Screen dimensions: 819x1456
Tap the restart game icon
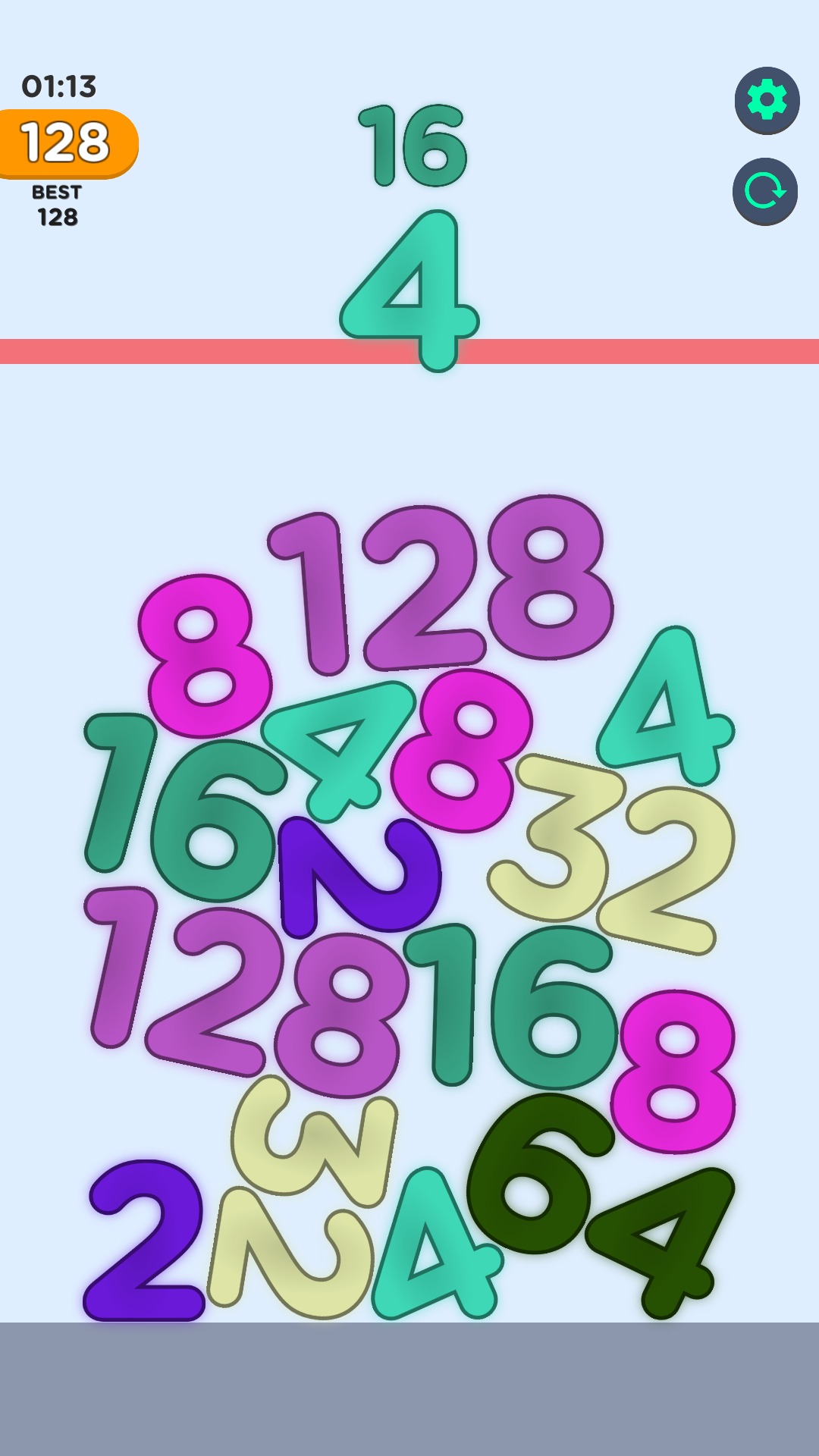point(764,191)
